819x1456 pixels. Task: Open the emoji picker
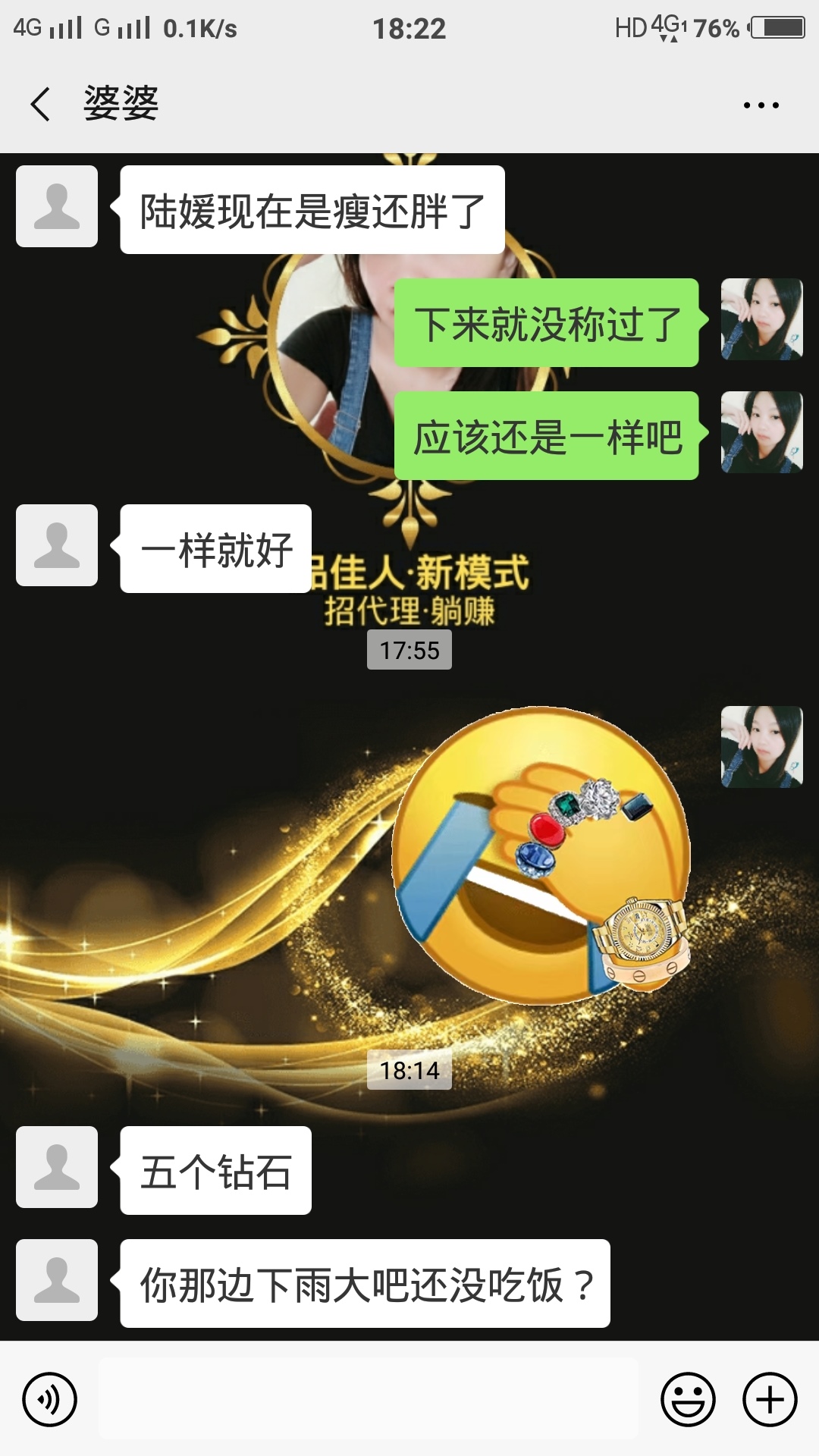tap(688, 1399)
